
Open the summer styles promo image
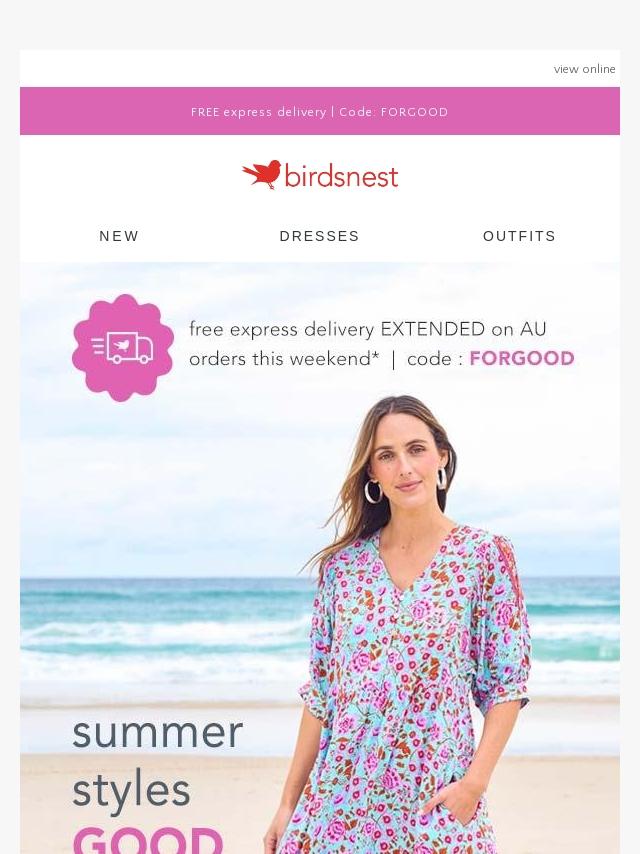(x=320, y=600)
